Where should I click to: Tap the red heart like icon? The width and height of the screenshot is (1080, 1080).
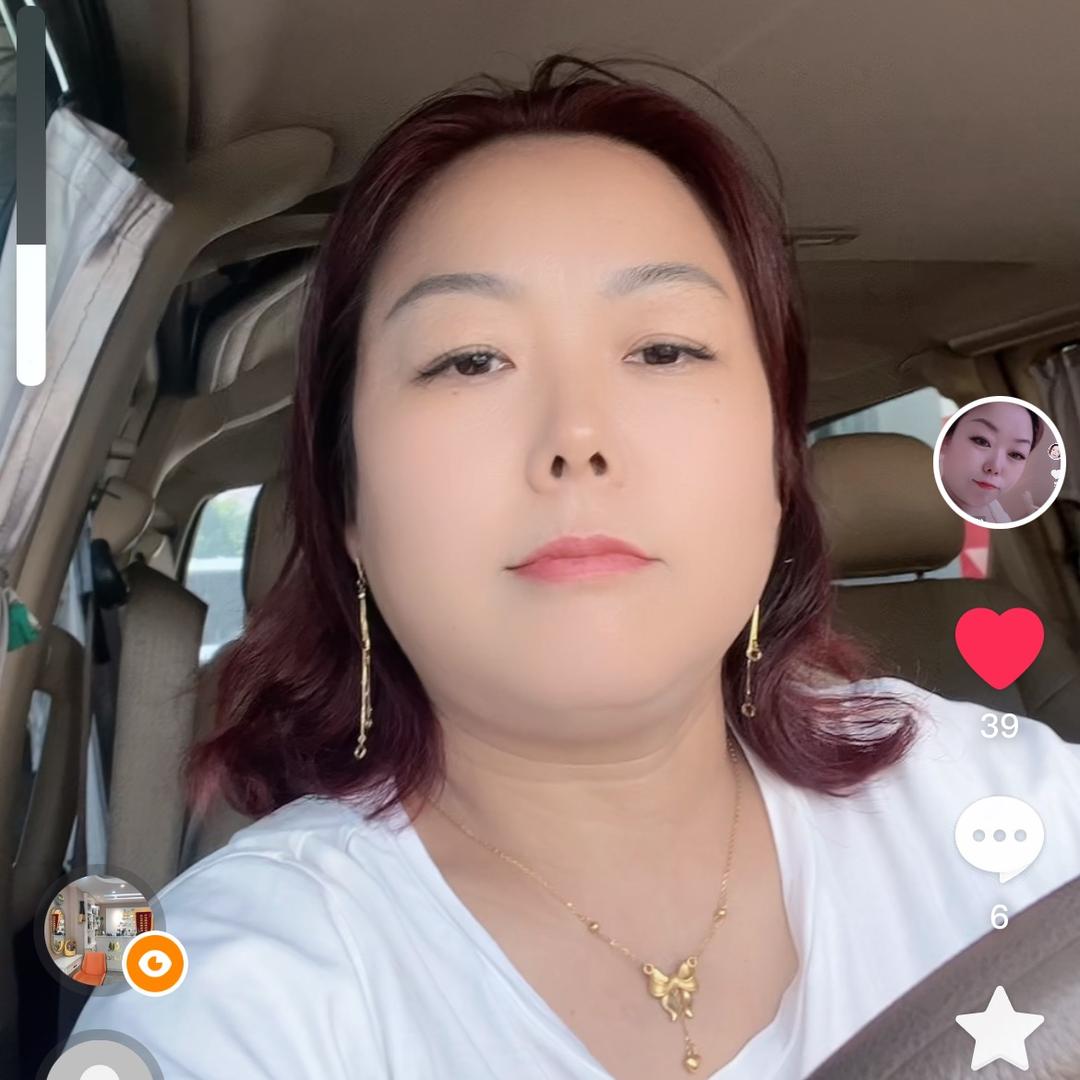pyautogui.click(x=999, y=647)
